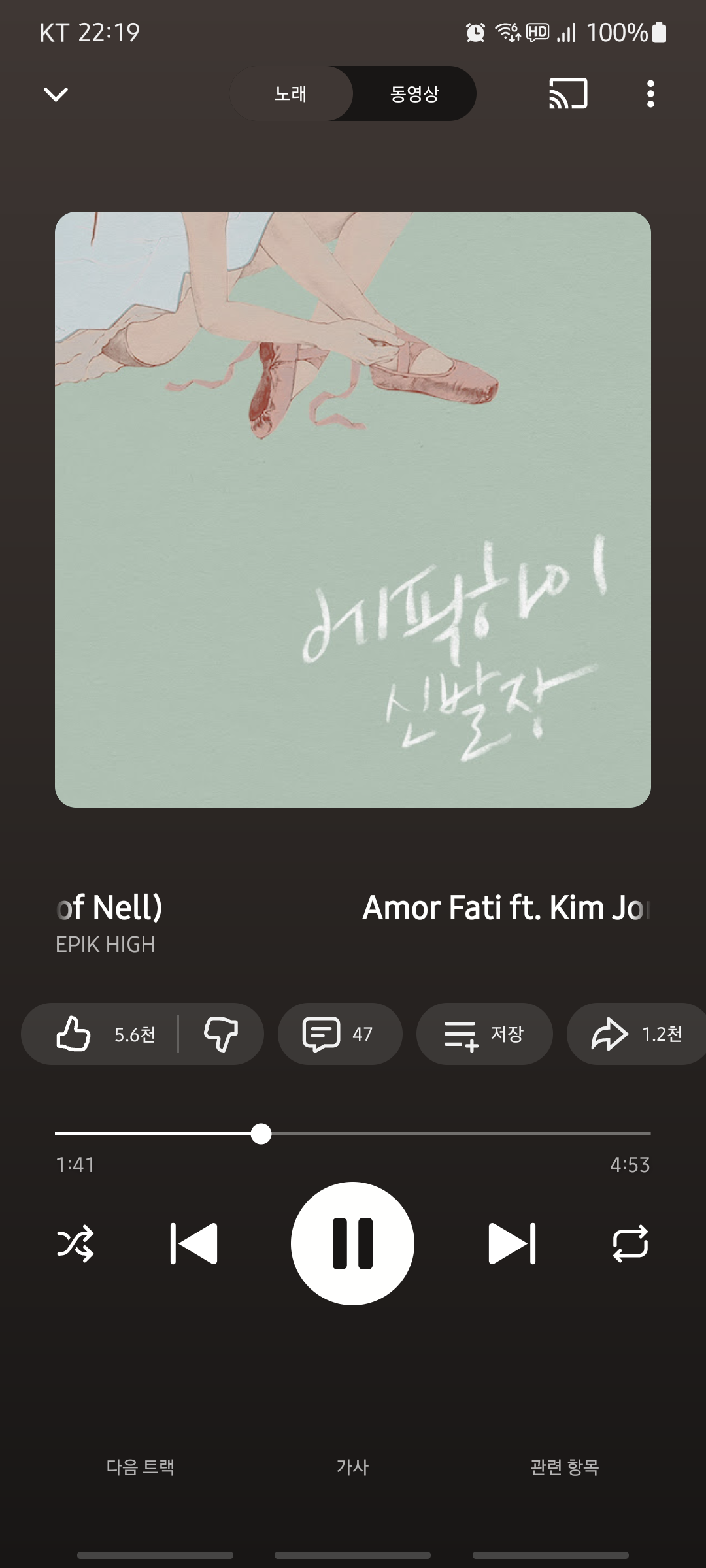The width and height of the screenshot is (706, 1568).
Task: Open the 관련 항목 (related) tab
Action: [565, 1467]
